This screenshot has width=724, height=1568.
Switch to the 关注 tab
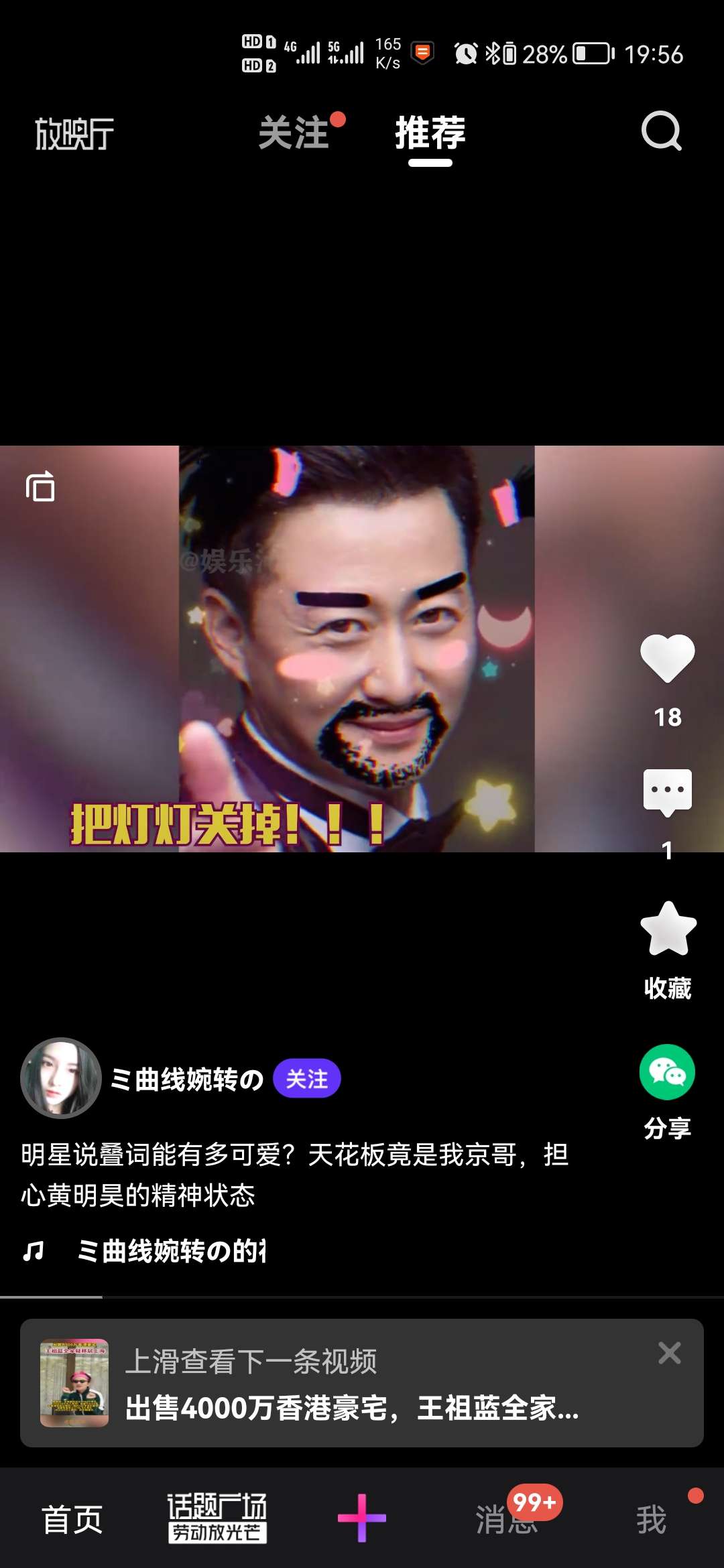(294, 132)
